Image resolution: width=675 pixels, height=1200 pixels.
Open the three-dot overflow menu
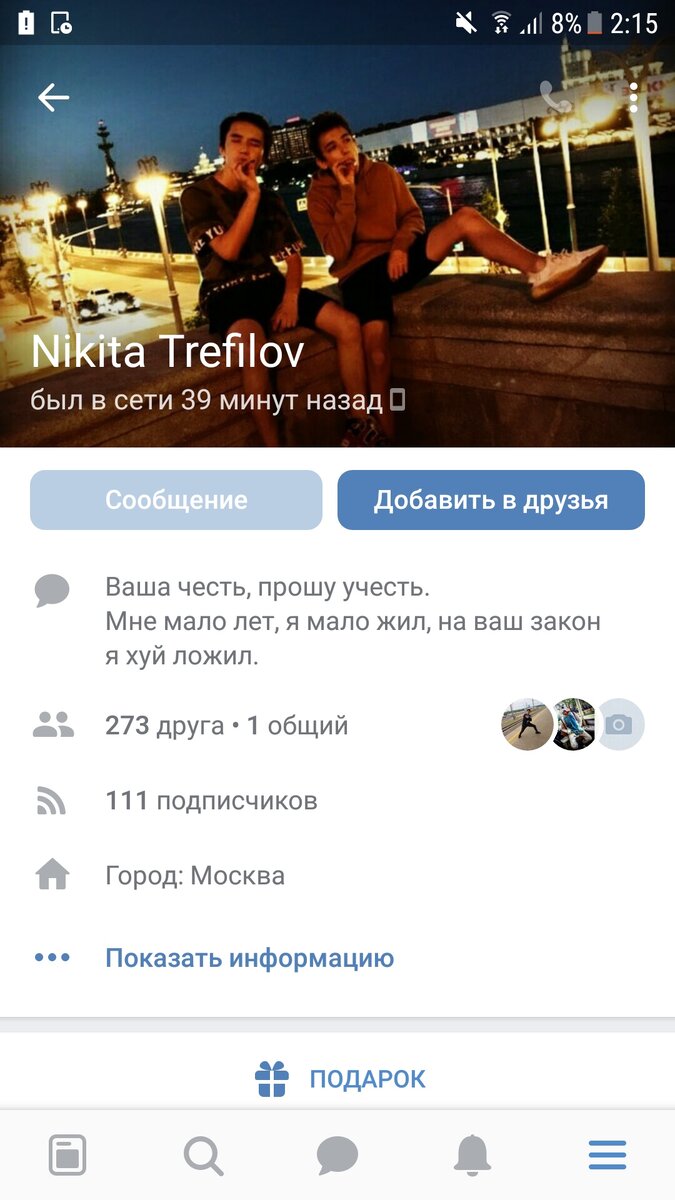tap(633, 97)
